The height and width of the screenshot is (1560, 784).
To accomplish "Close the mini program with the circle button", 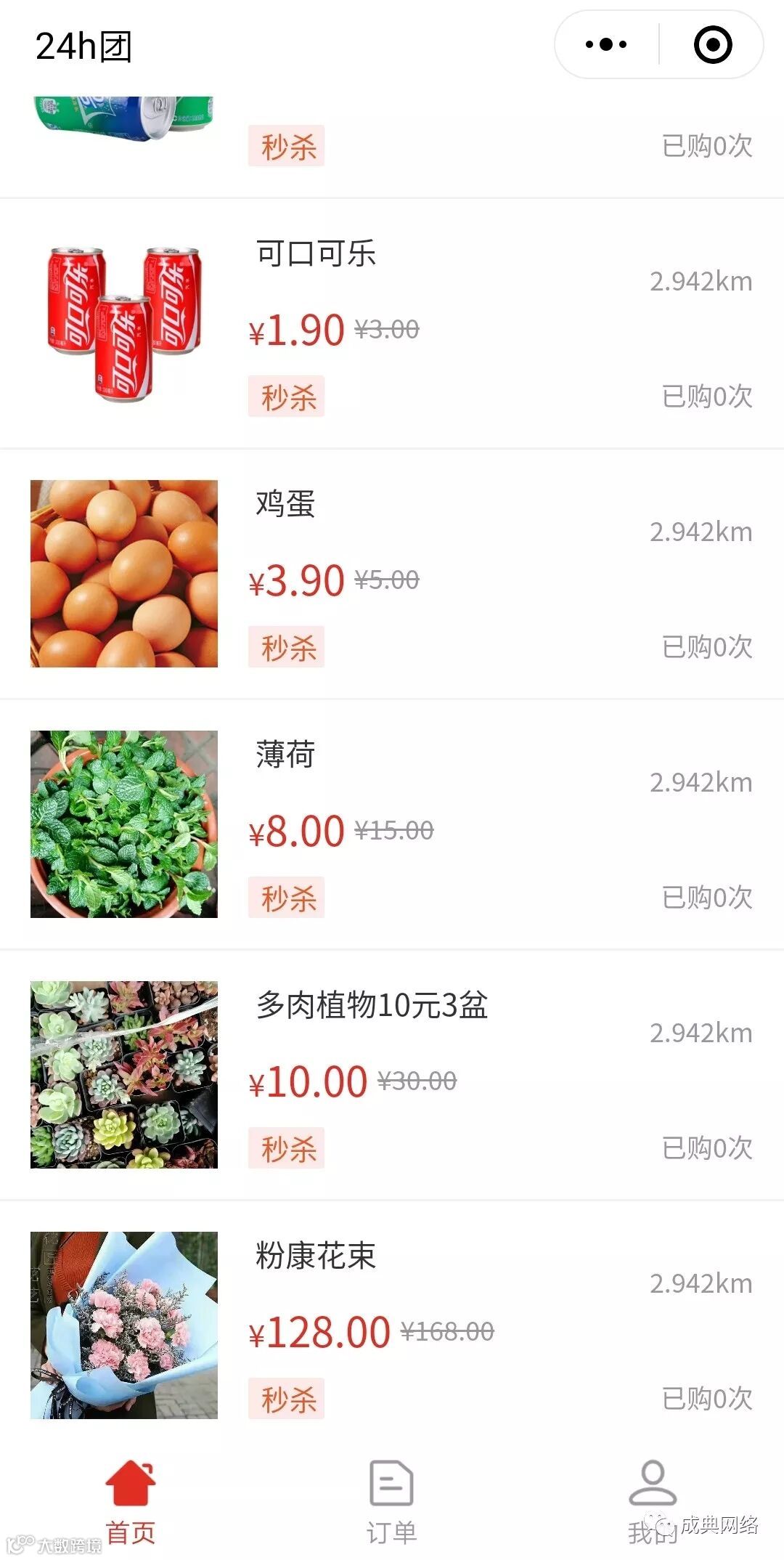I will pos(712,45).
